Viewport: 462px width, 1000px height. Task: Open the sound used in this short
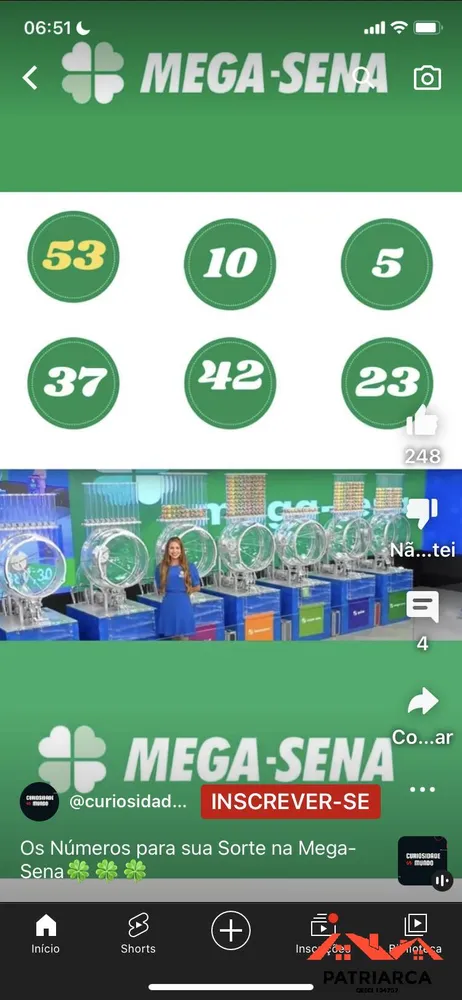coord(422,861)
